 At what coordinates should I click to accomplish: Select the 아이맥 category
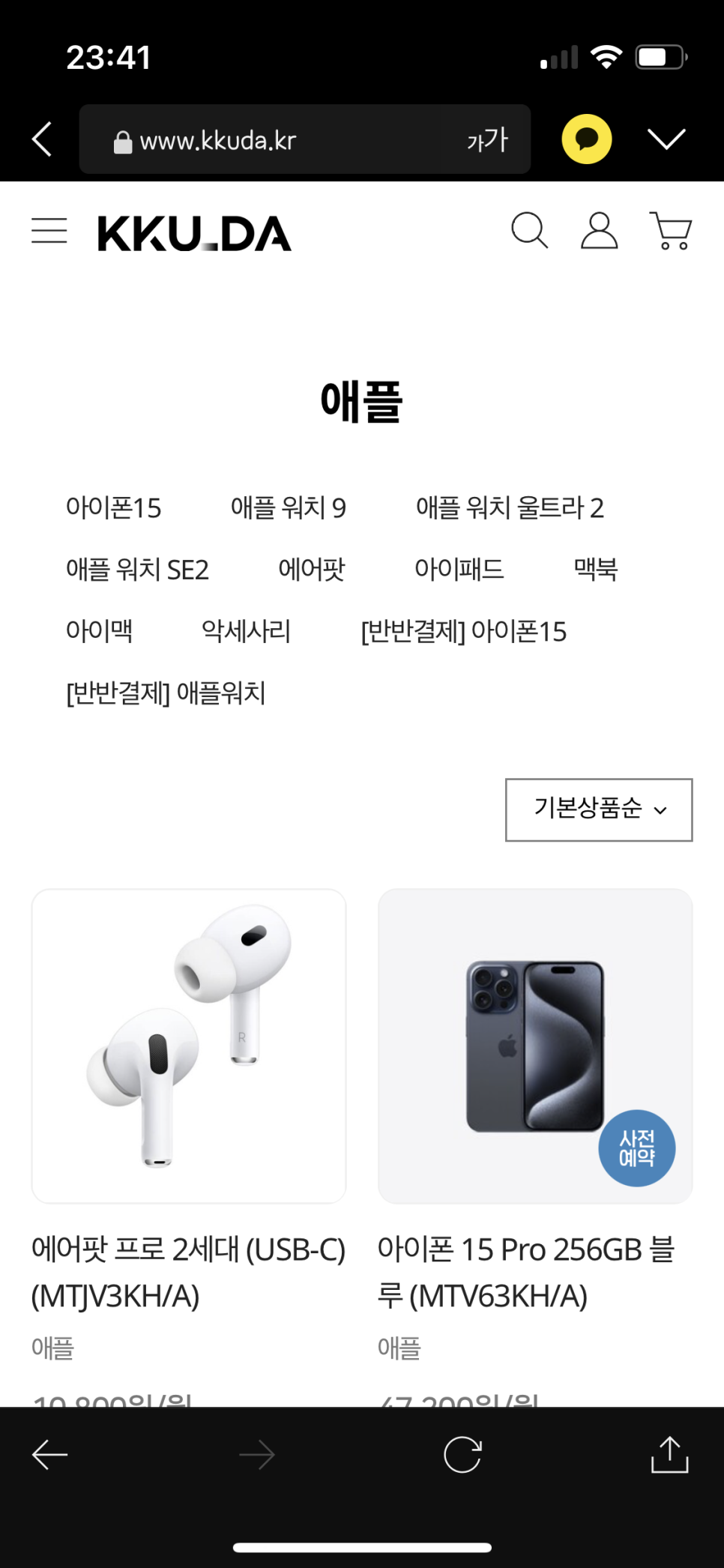[x=99, y=631]
